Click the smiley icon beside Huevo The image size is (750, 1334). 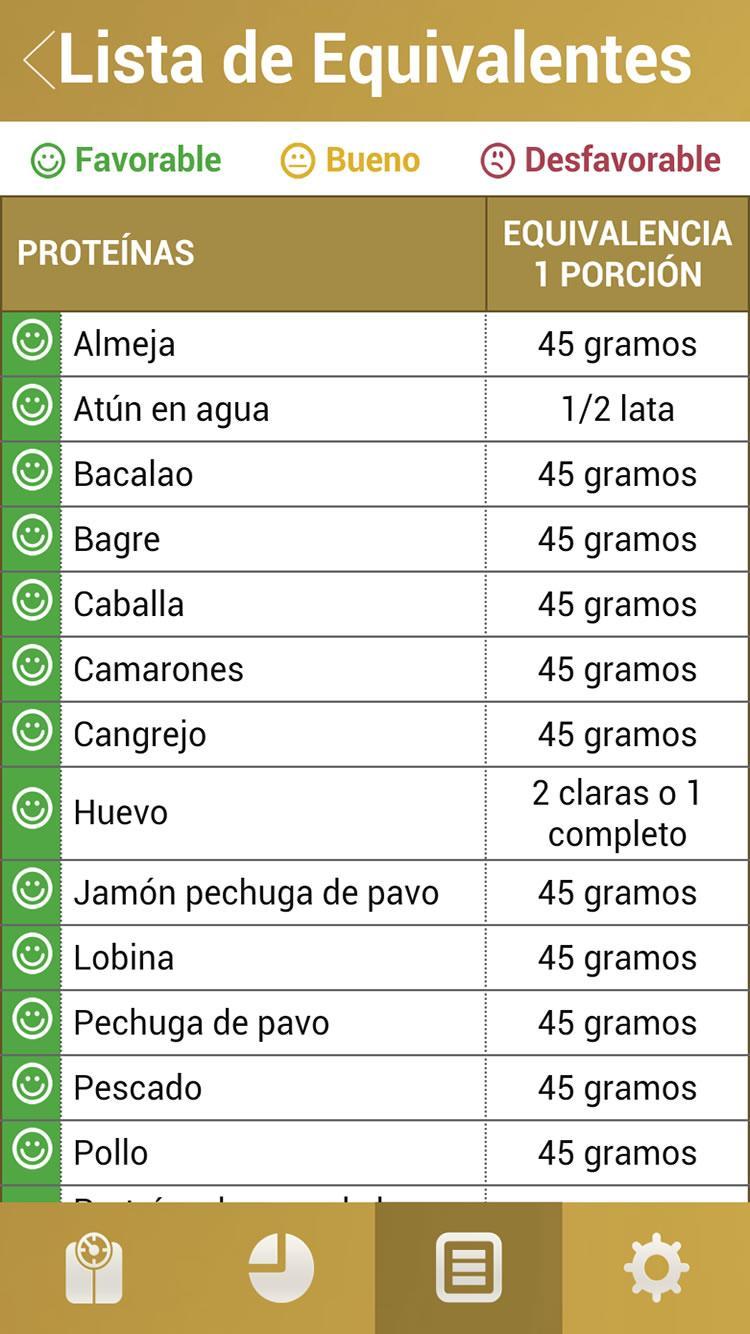tap(31, 811)
